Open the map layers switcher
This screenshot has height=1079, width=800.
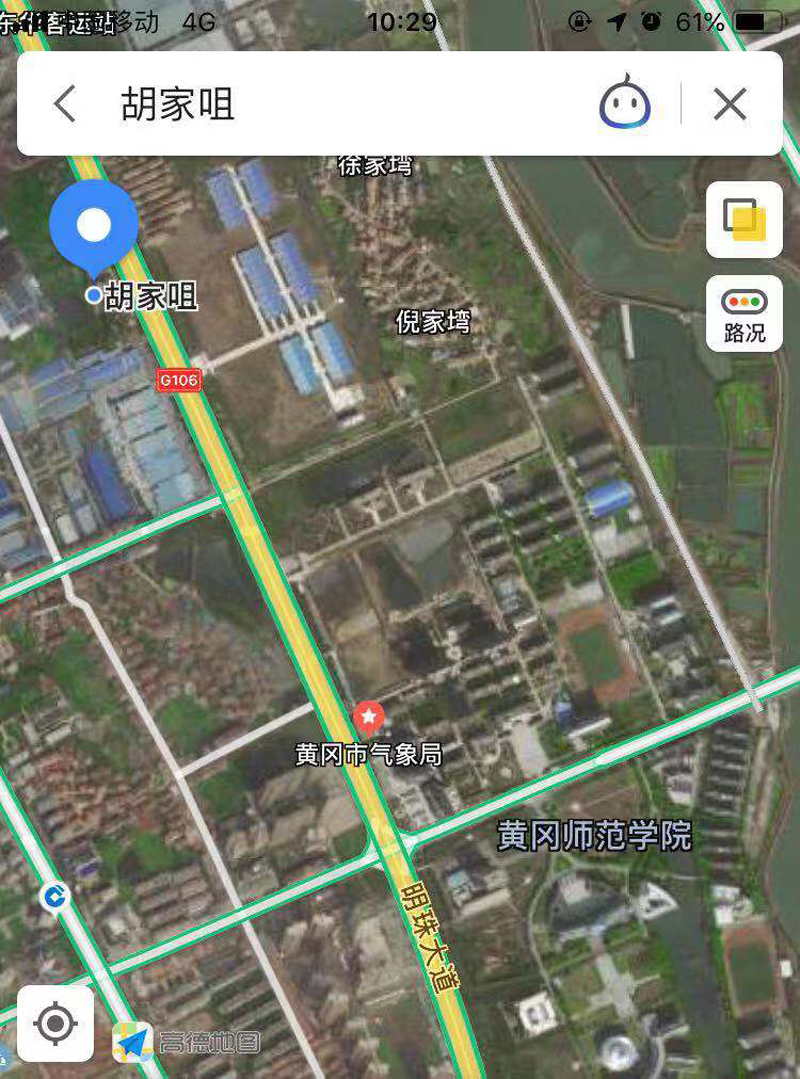pos(744,220)
